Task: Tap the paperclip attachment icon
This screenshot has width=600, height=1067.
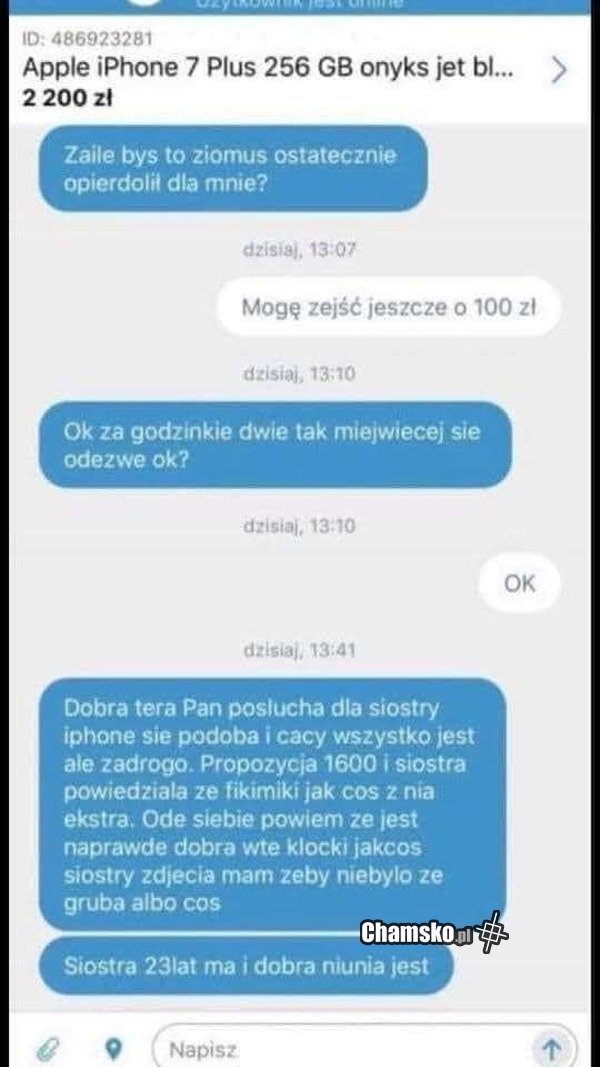Action: 47,1049
